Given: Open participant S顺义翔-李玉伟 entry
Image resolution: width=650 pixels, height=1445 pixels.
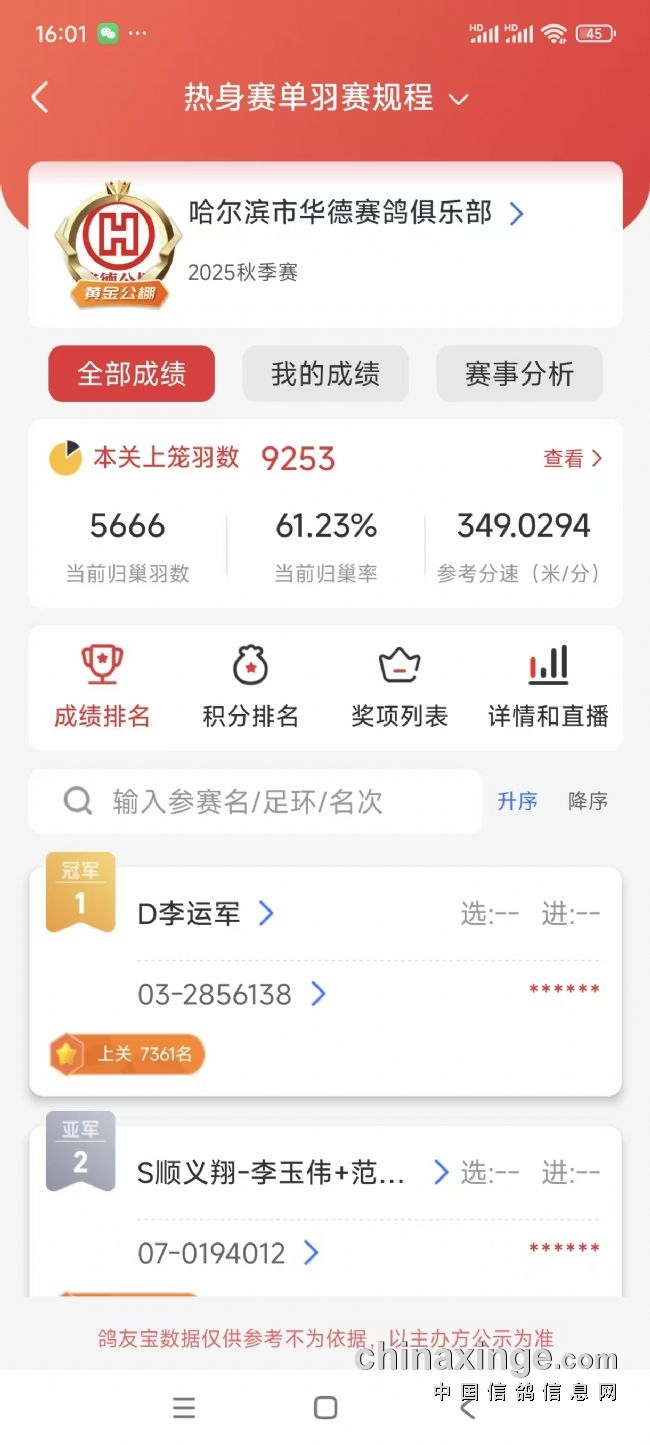Looking at the screenshot, I should pyautogui.click(x=292, y=1172).
